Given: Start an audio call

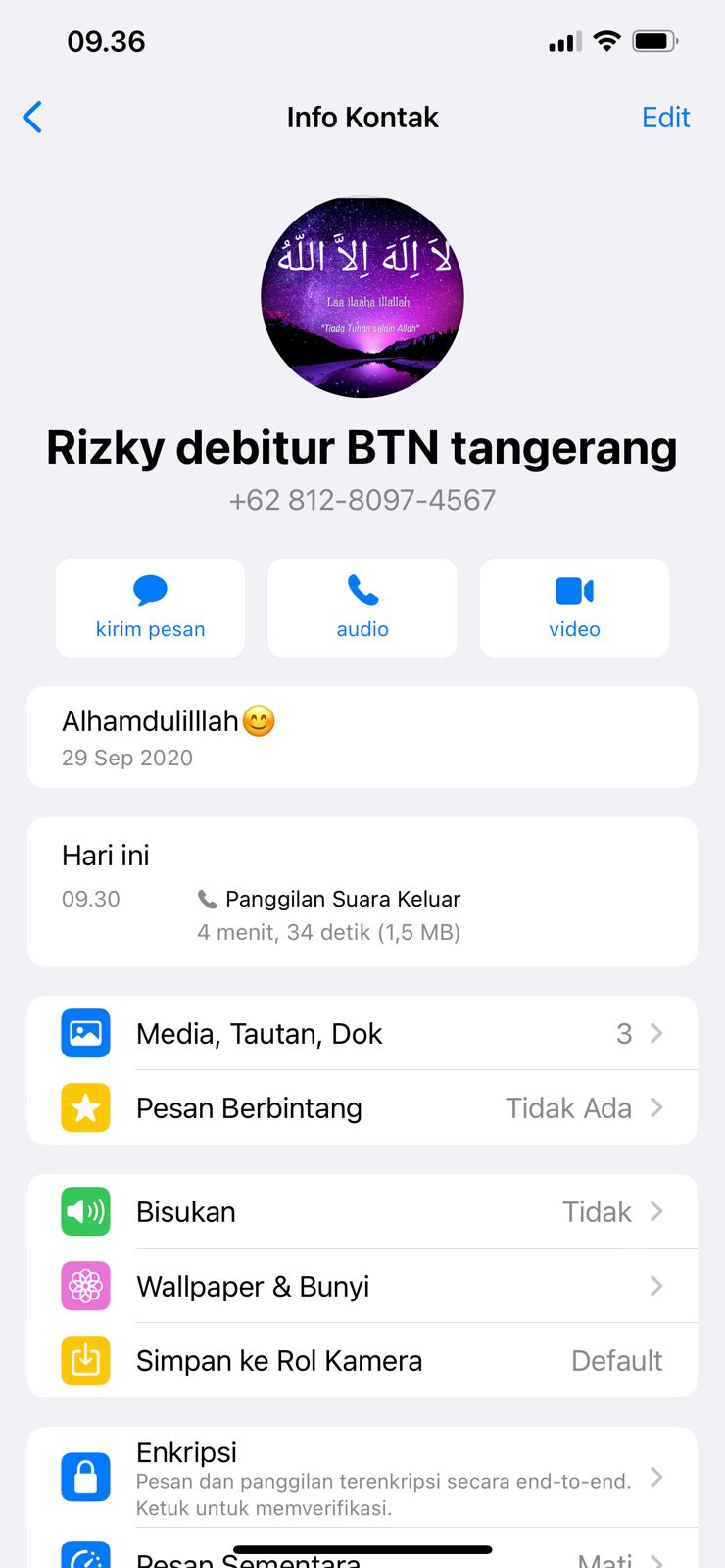Looking at the screenshot, I should coord(362,608).
